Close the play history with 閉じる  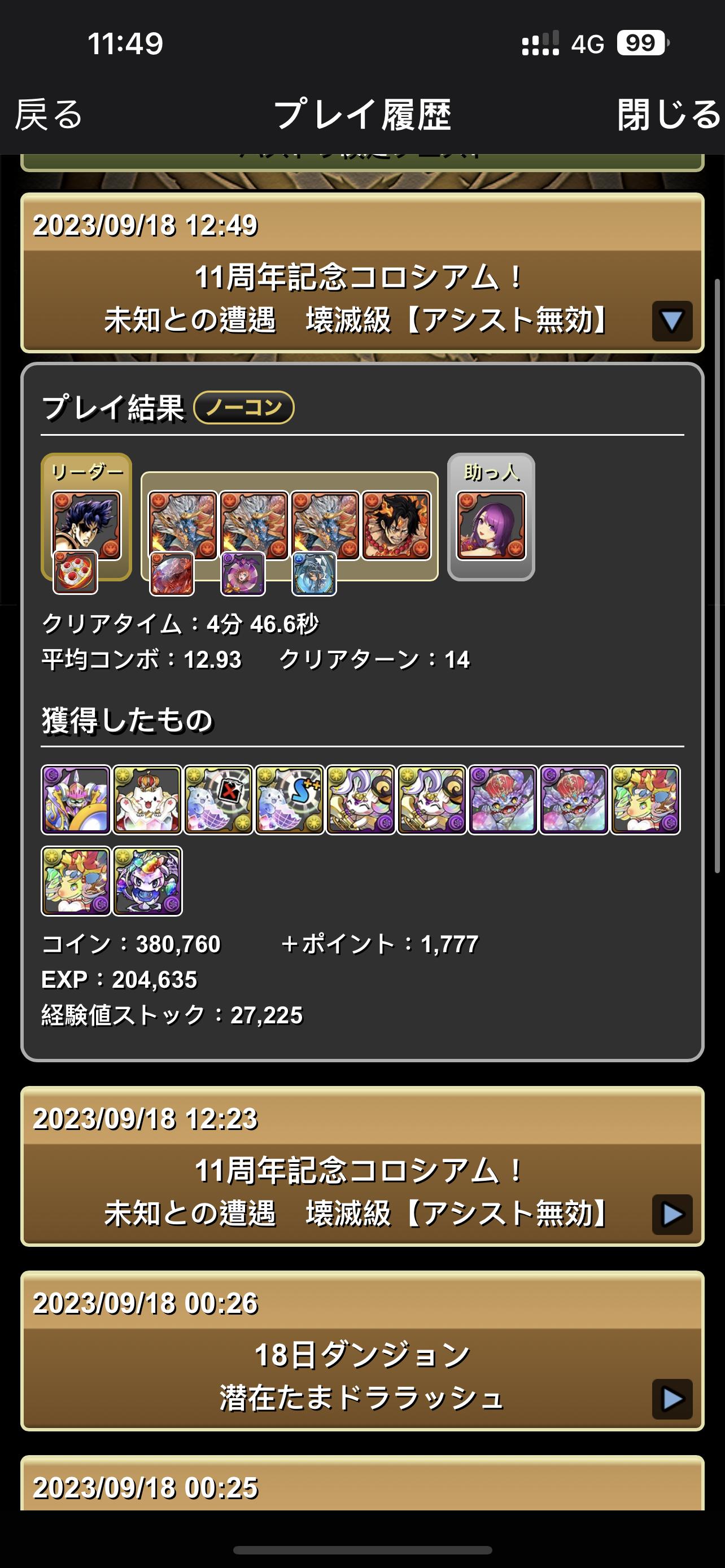click(668, 115)
